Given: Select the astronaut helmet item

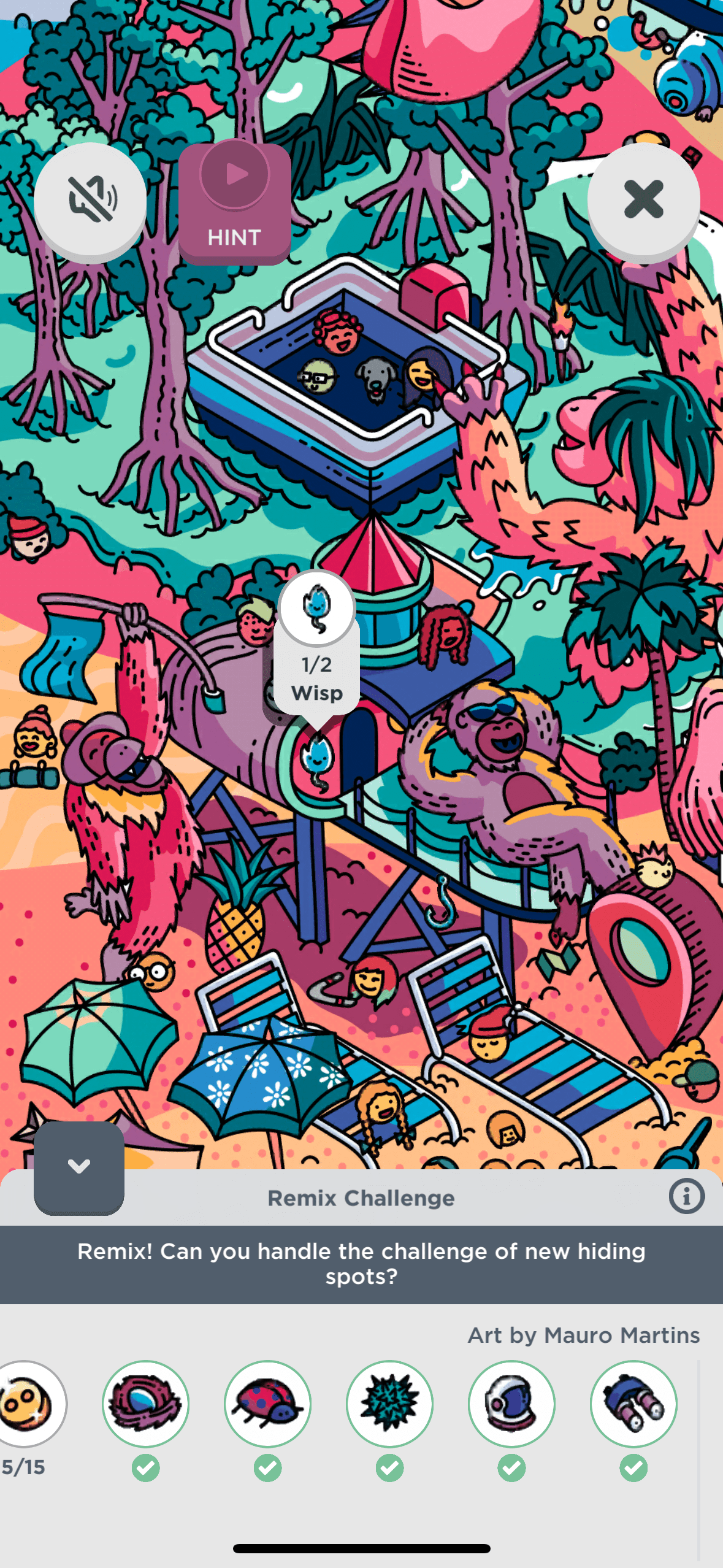Looking at the screenshot, I should click(x=511, y=1404).
